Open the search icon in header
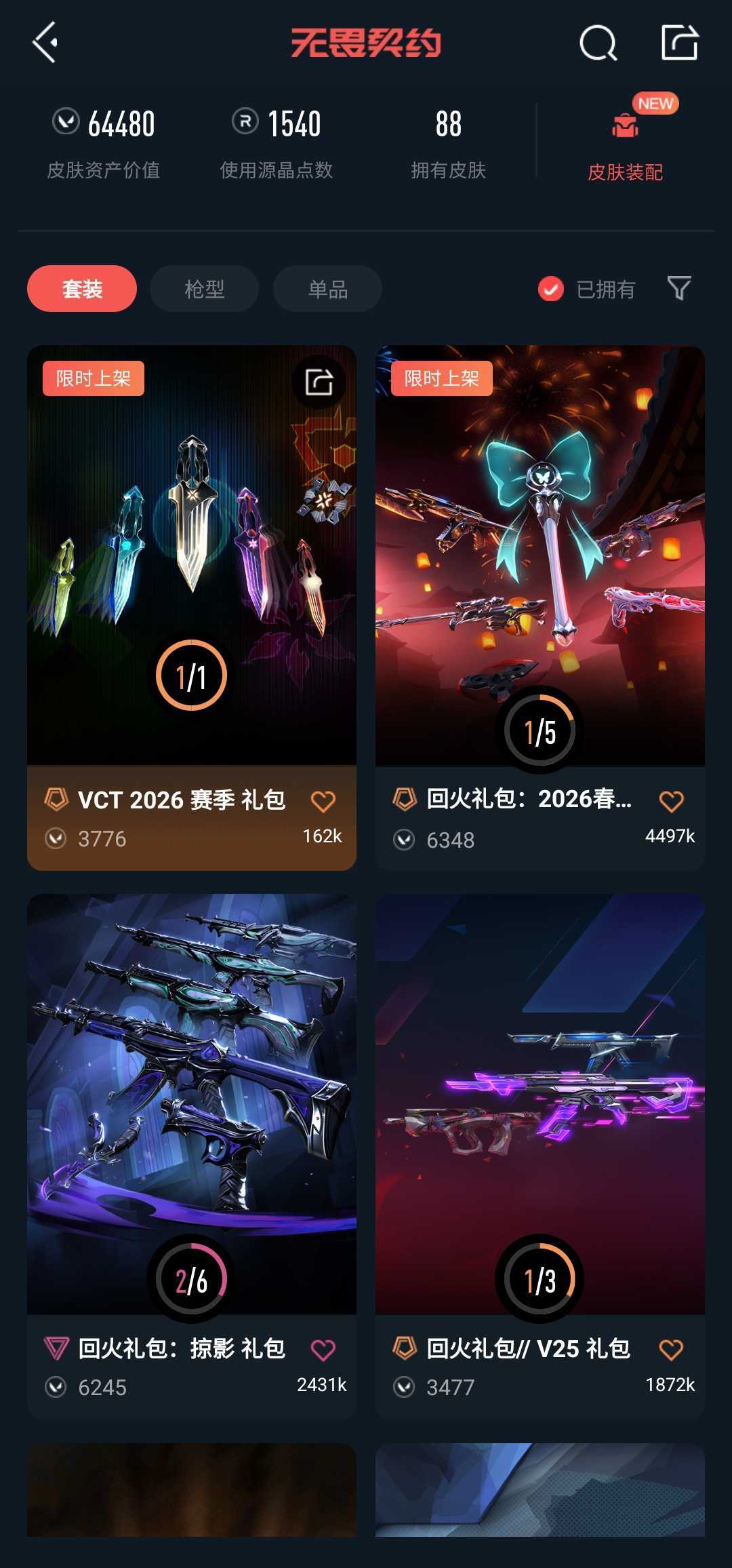Viewport: 732px width, 1568px height. tap(598, 43)
